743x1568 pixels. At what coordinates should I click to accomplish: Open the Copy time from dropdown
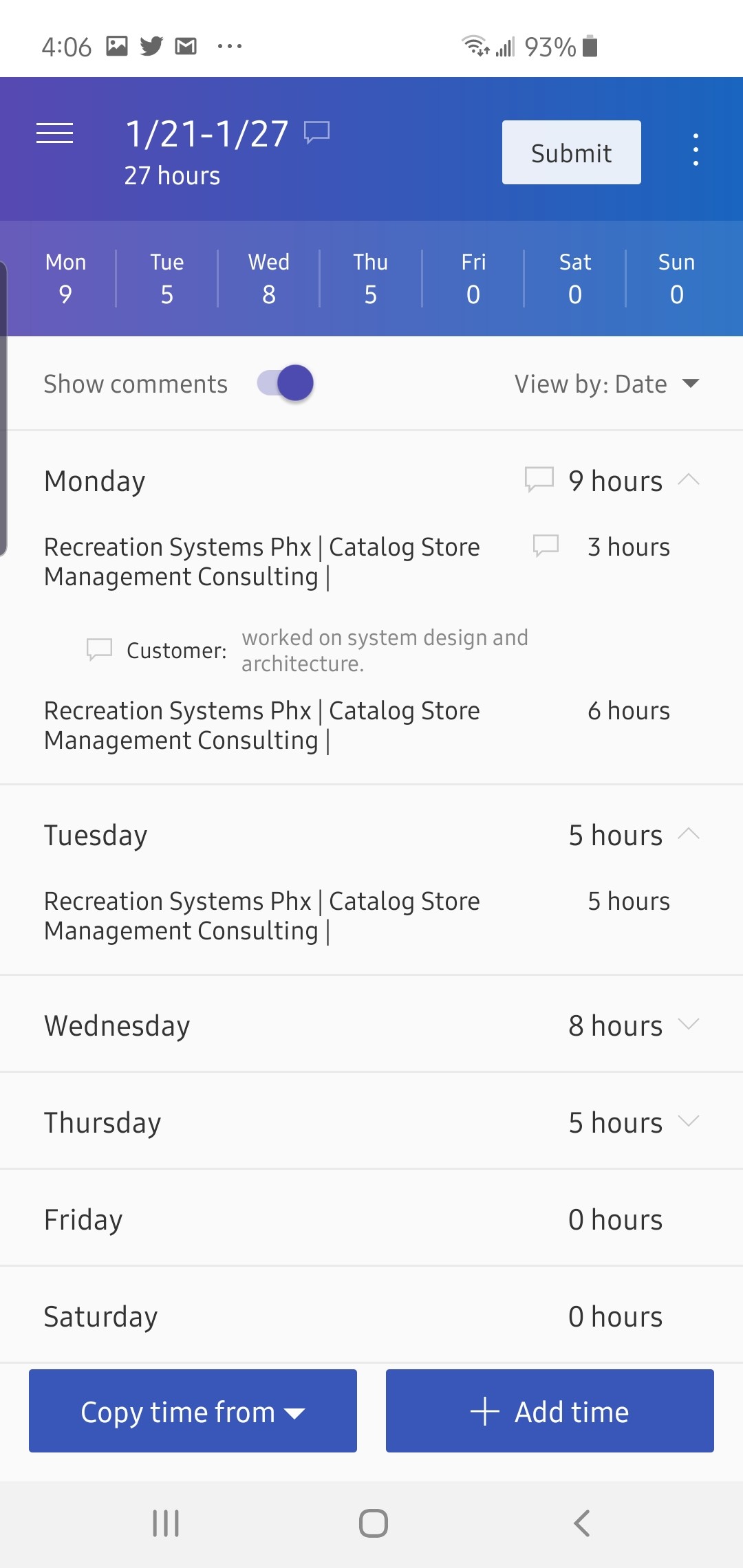[192, 1411]
